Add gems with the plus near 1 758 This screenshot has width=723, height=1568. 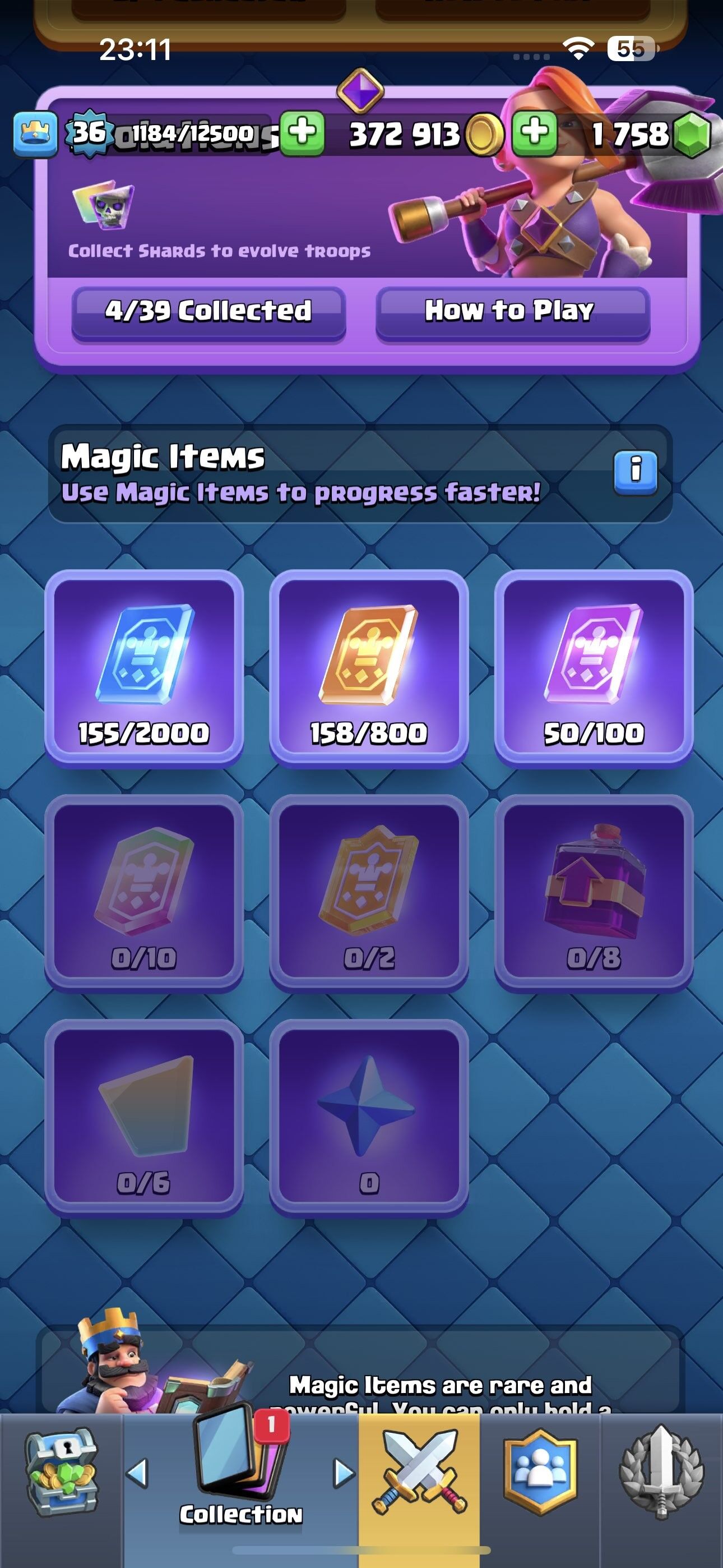coord(534,133)
